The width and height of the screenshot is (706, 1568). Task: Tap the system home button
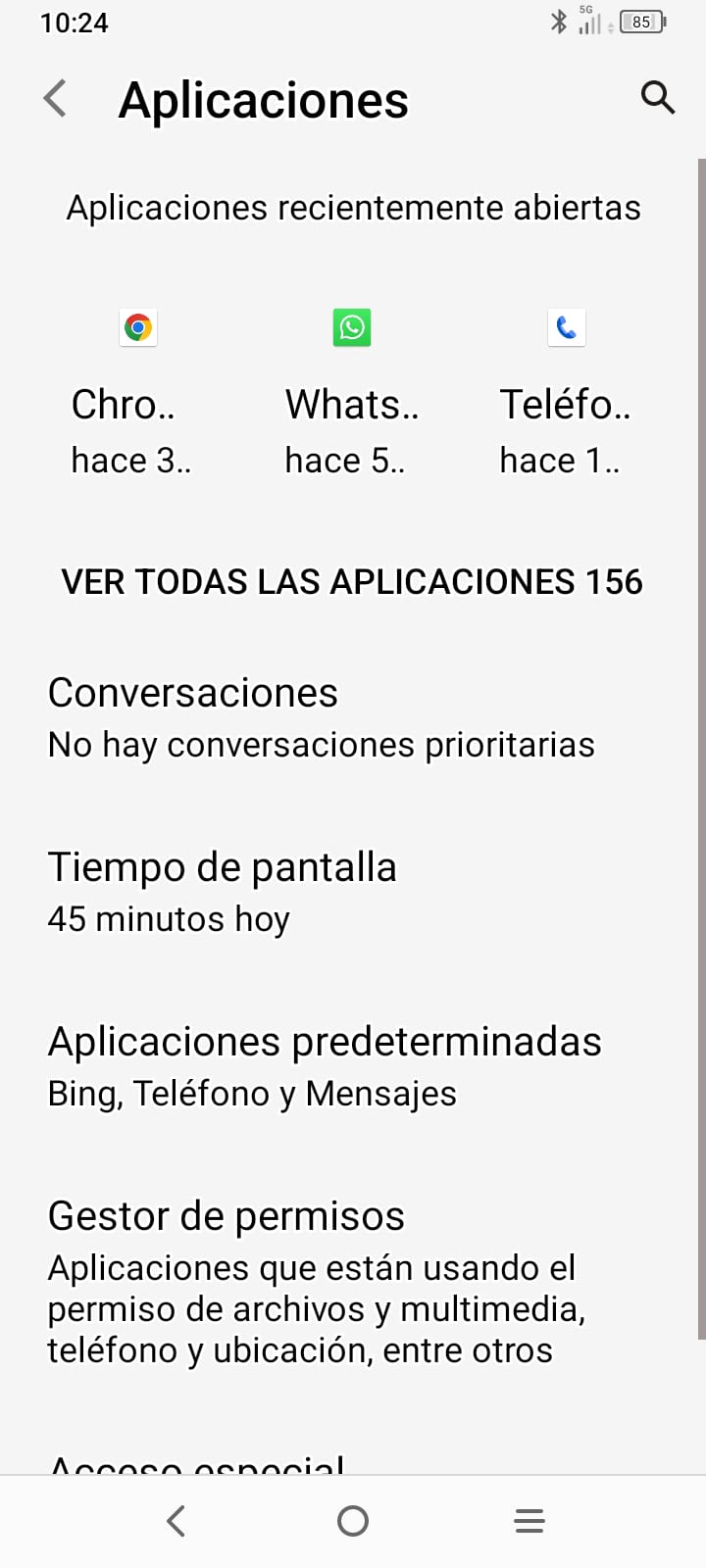coord(352,1521)
